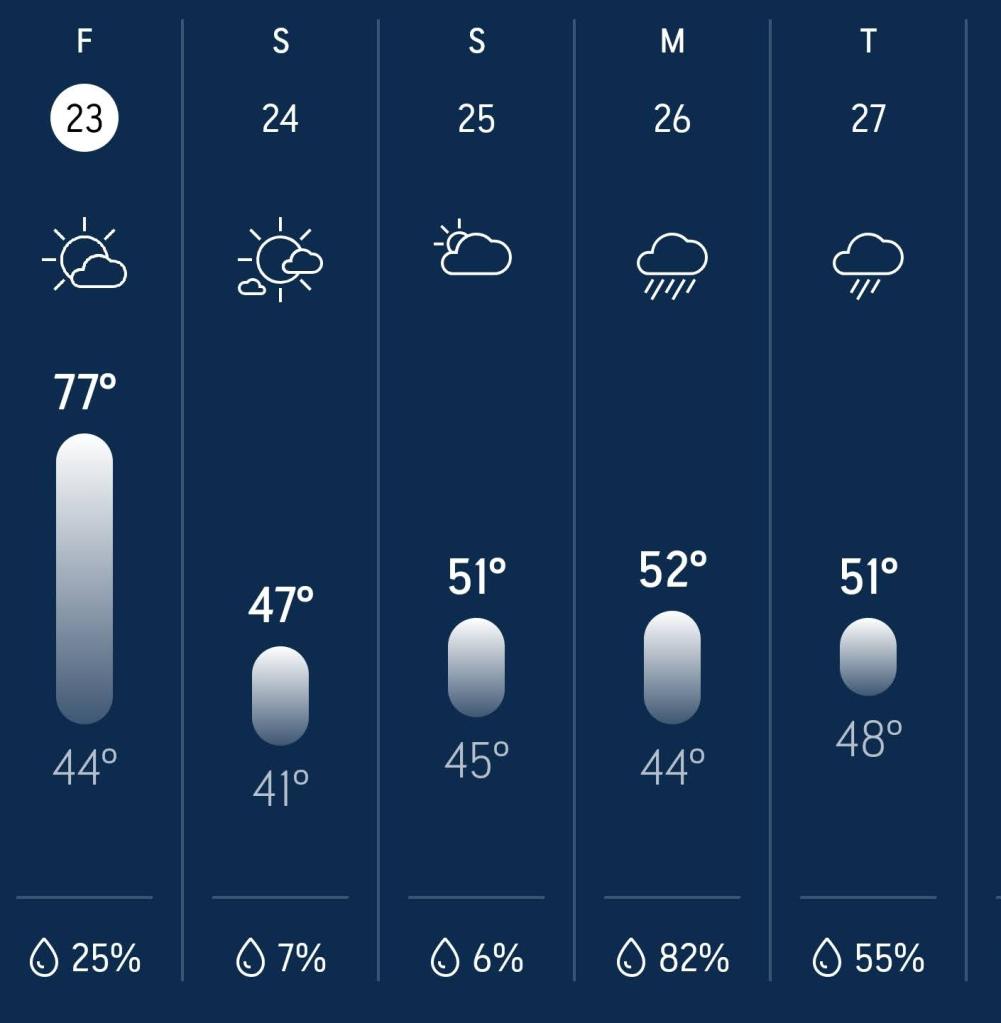Choose Sunday 25 forecast day
The width and height of the screenshot is (1001, 1023).
click(x=476, y=119)
